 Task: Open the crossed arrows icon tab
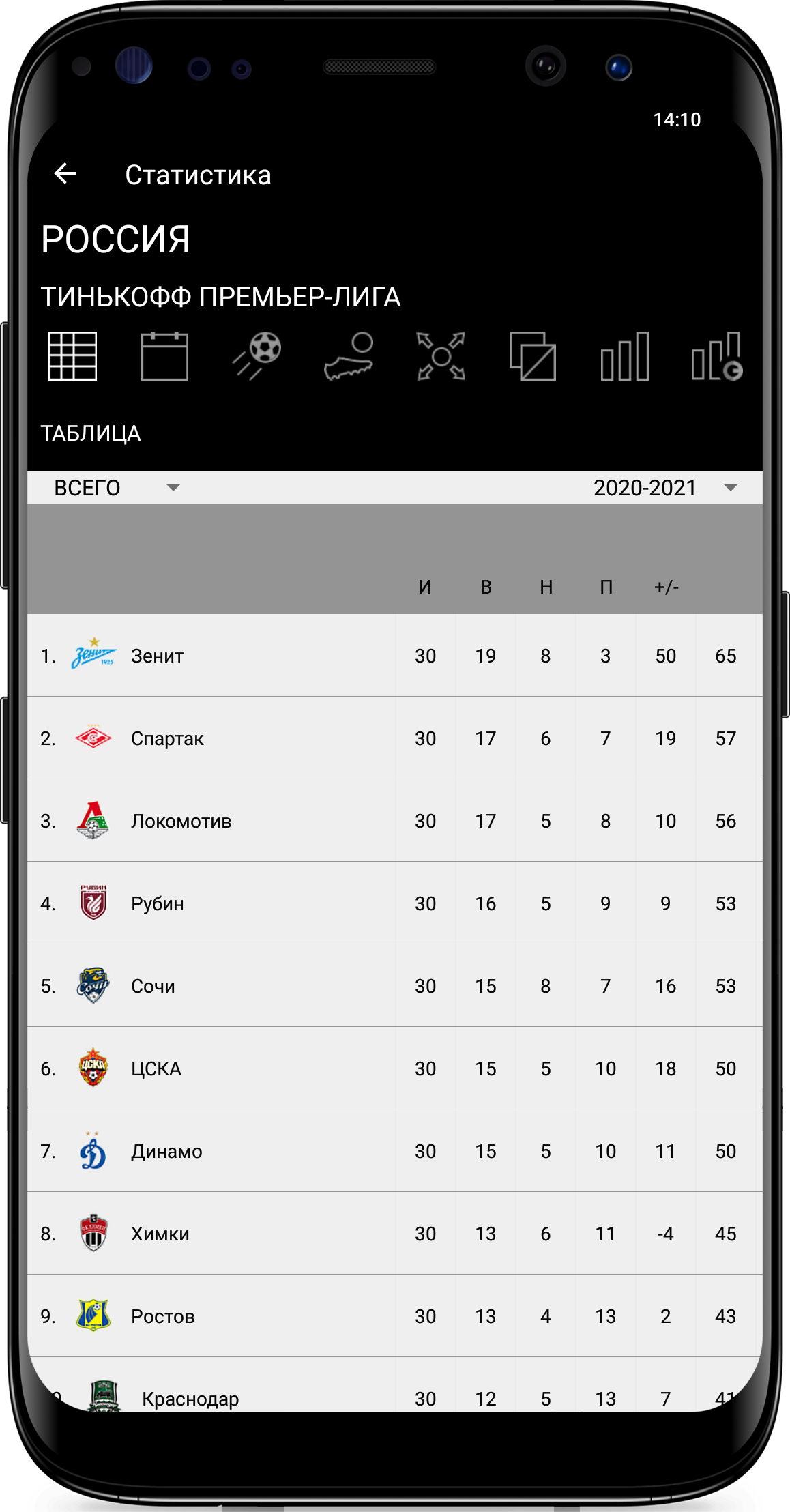tap(441, 356)
